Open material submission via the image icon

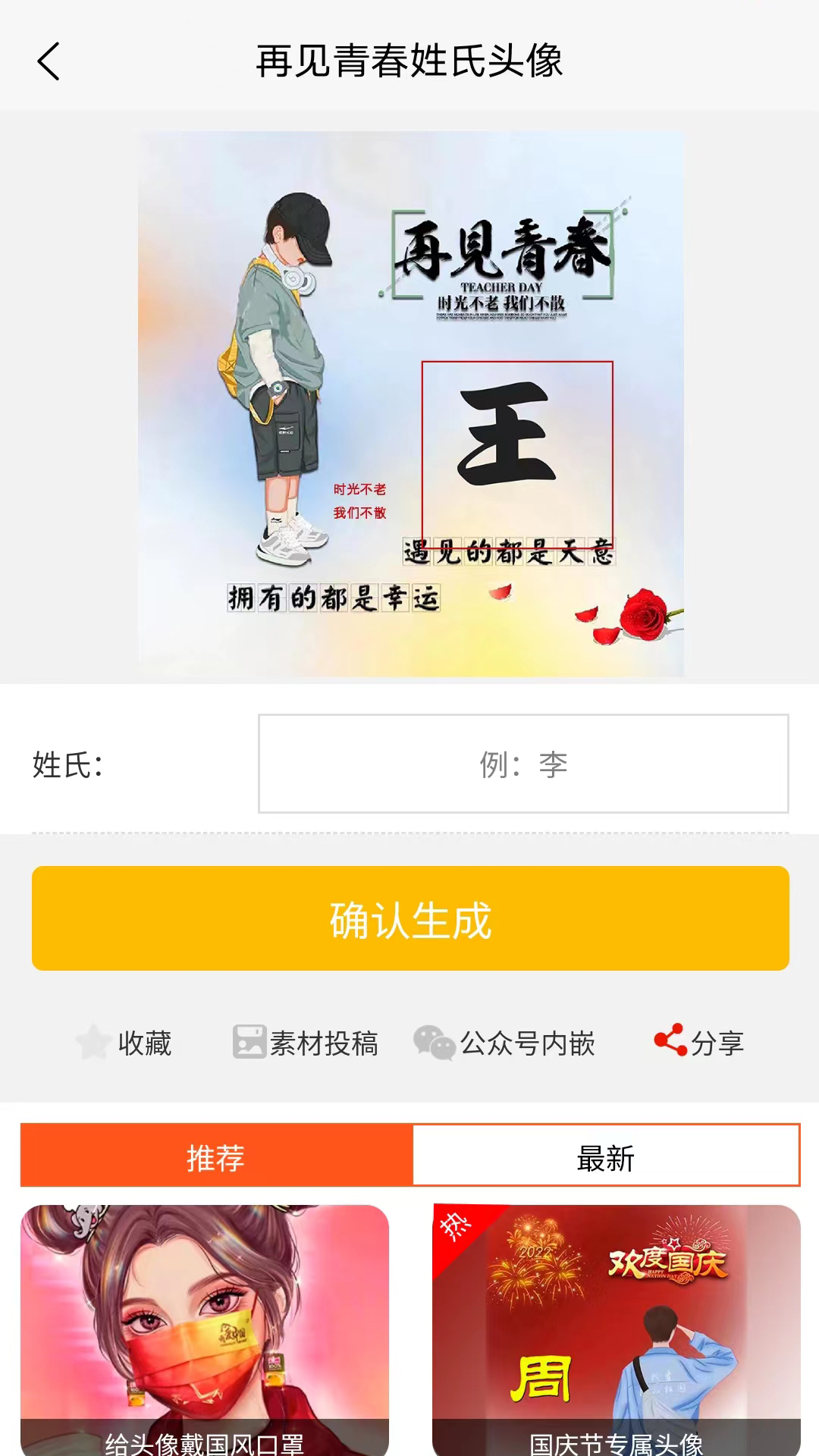(250, 1042)
